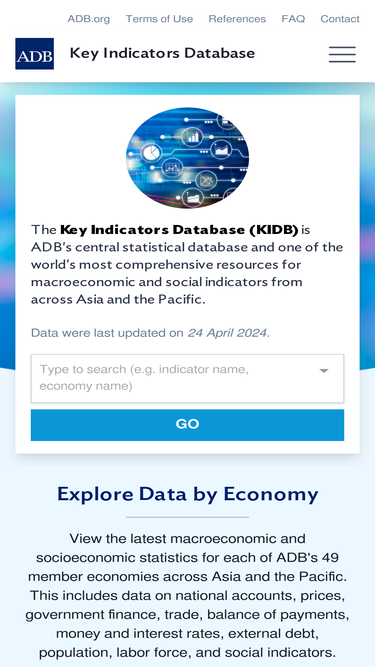This screenshot has height=667, width=375.
Task: Tap the GO button
Action: click(187, 425)
